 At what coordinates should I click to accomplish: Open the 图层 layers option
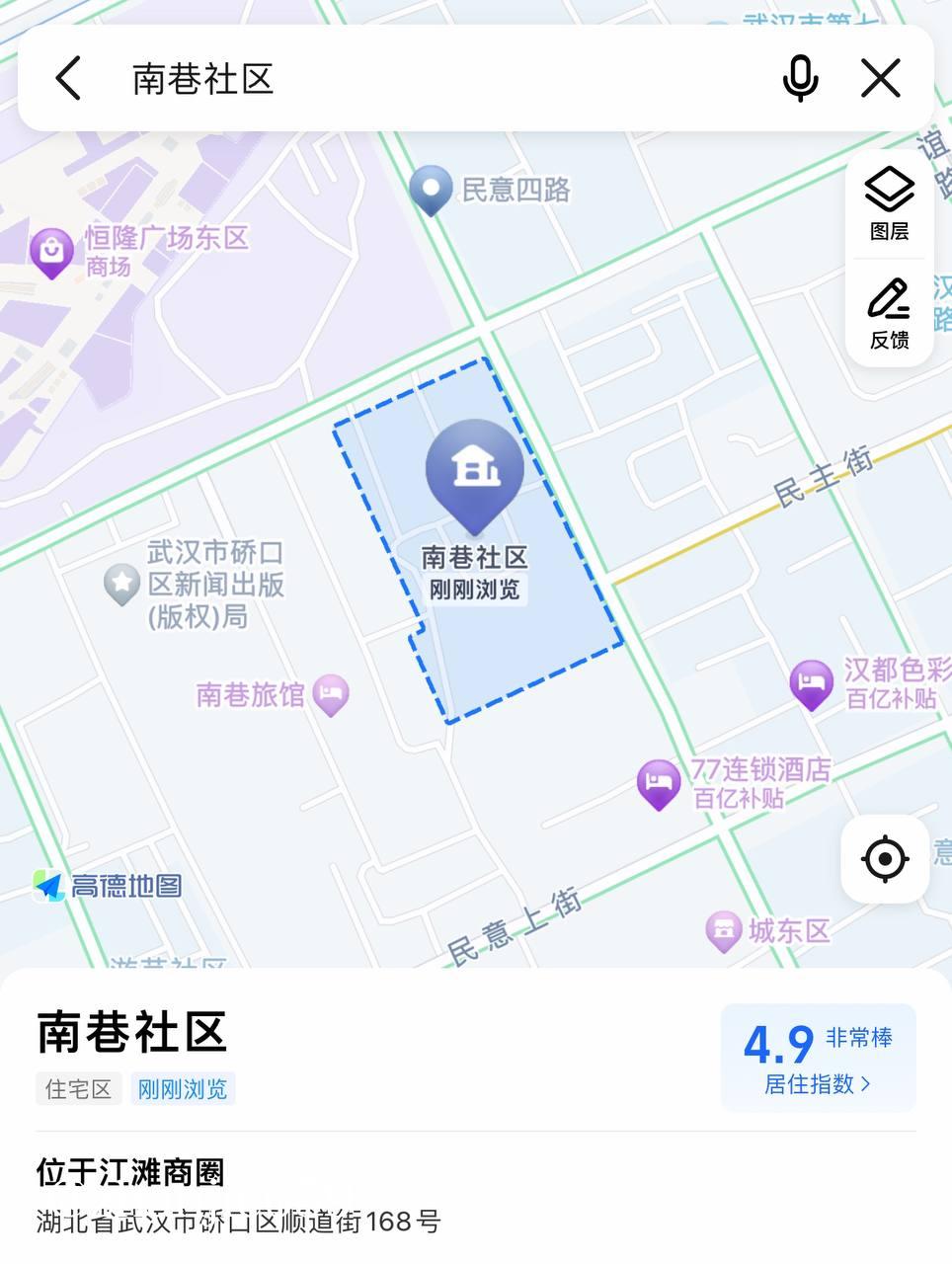pyautogui.click(x=889, y=204)
